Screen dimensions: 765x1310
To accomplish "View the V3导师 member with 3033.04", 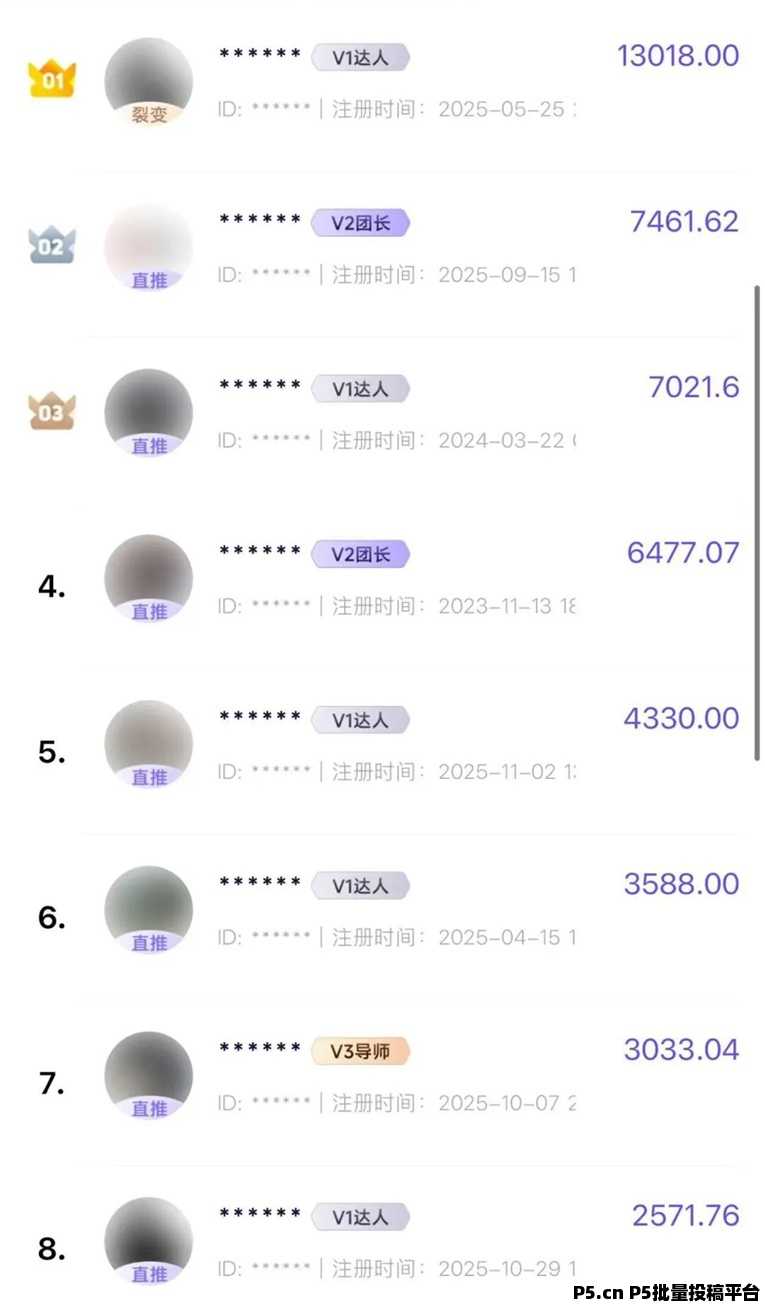I will pos(400,1076).
